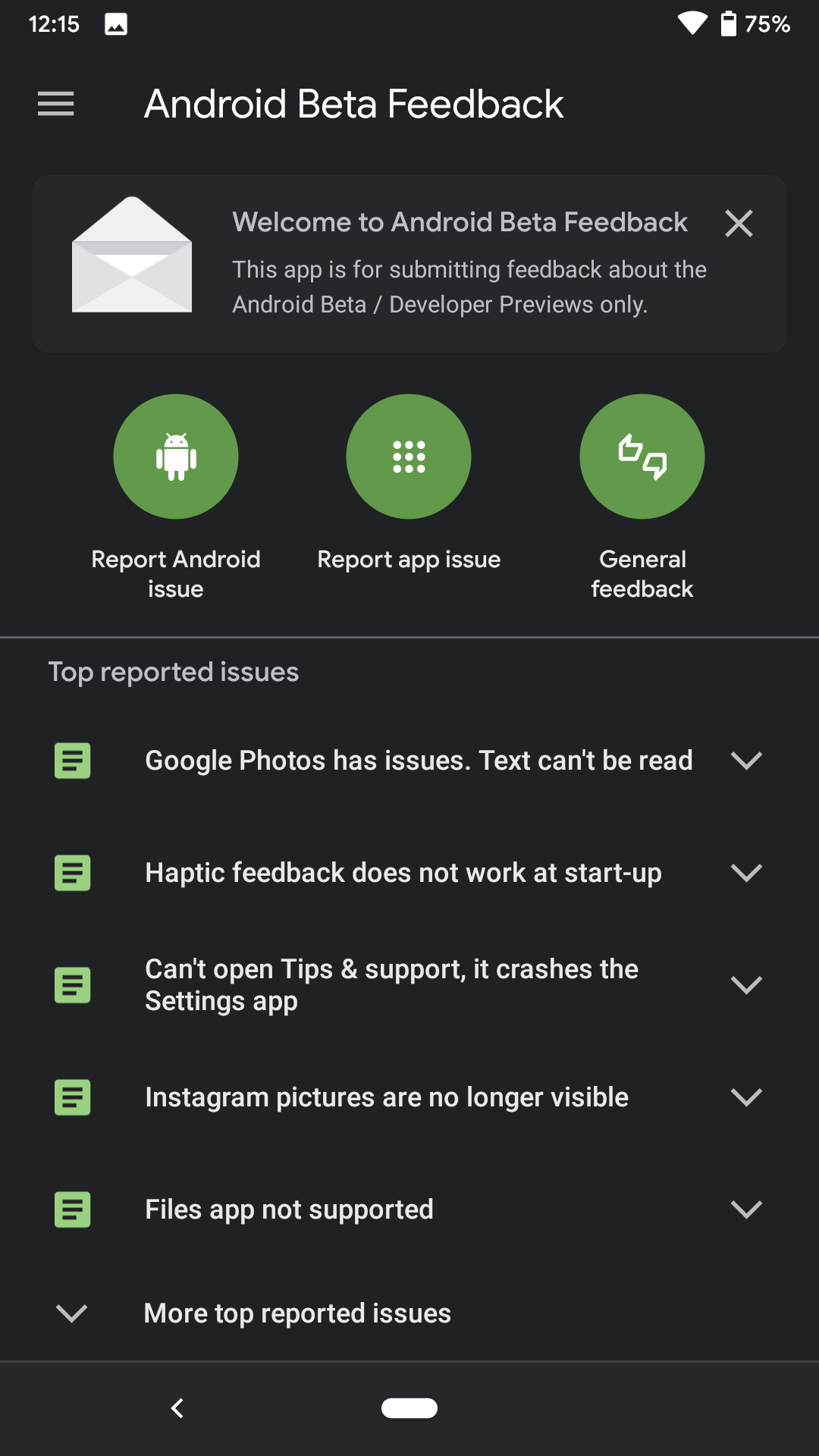
Task: Tap the Report app issue icon
Action: click(408, 456)
